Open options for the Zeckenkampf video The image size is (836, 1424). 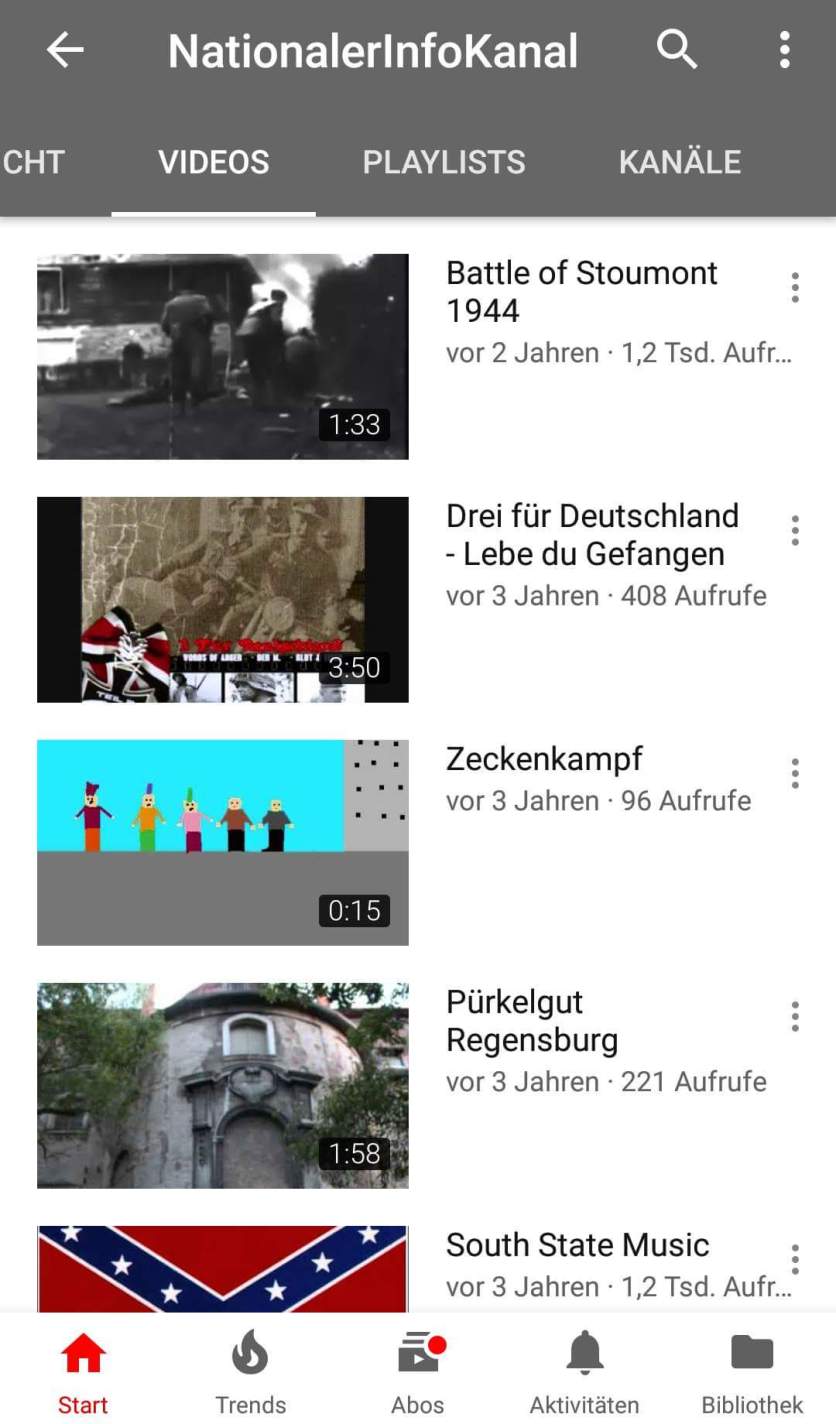click(795, 773)
